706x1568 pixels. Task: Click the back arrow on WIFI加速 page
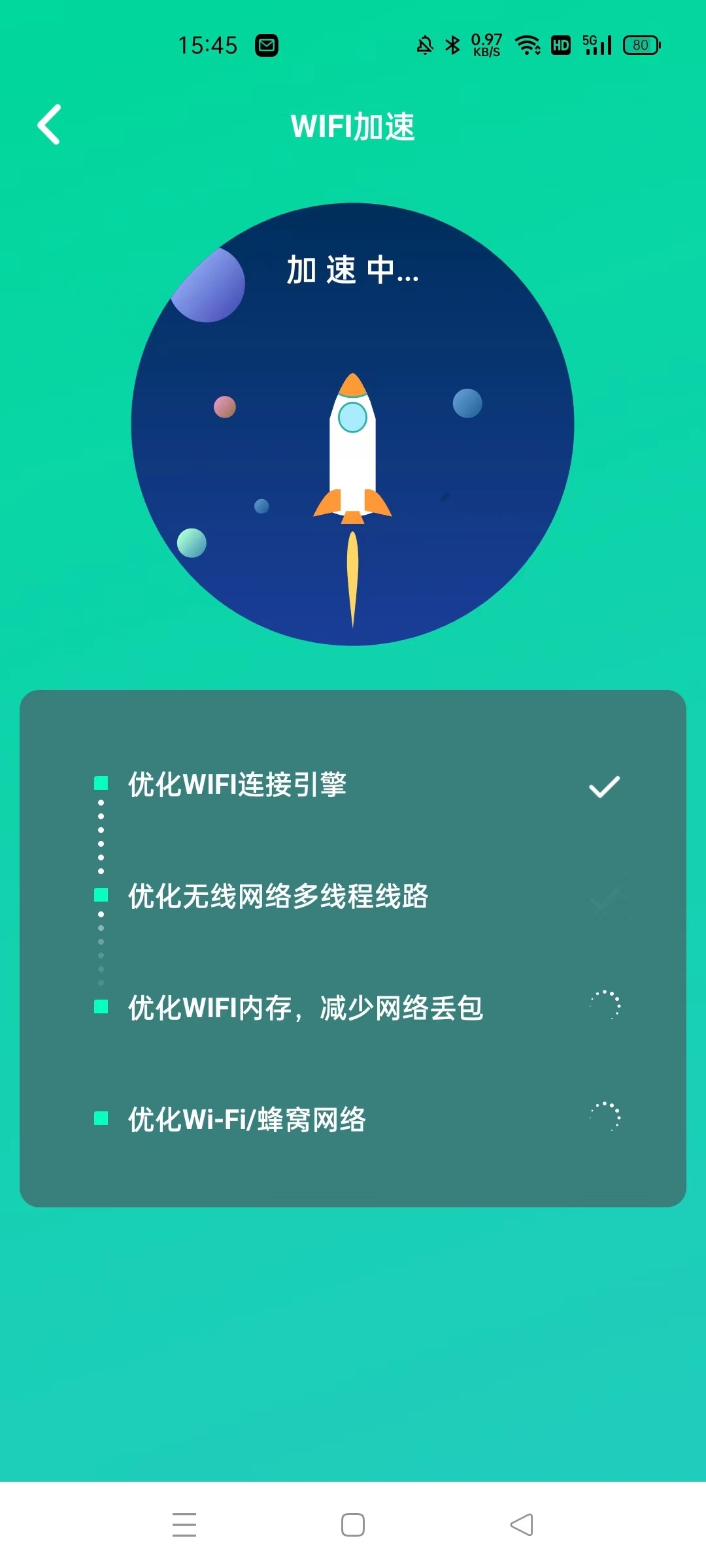pos(49,125)
